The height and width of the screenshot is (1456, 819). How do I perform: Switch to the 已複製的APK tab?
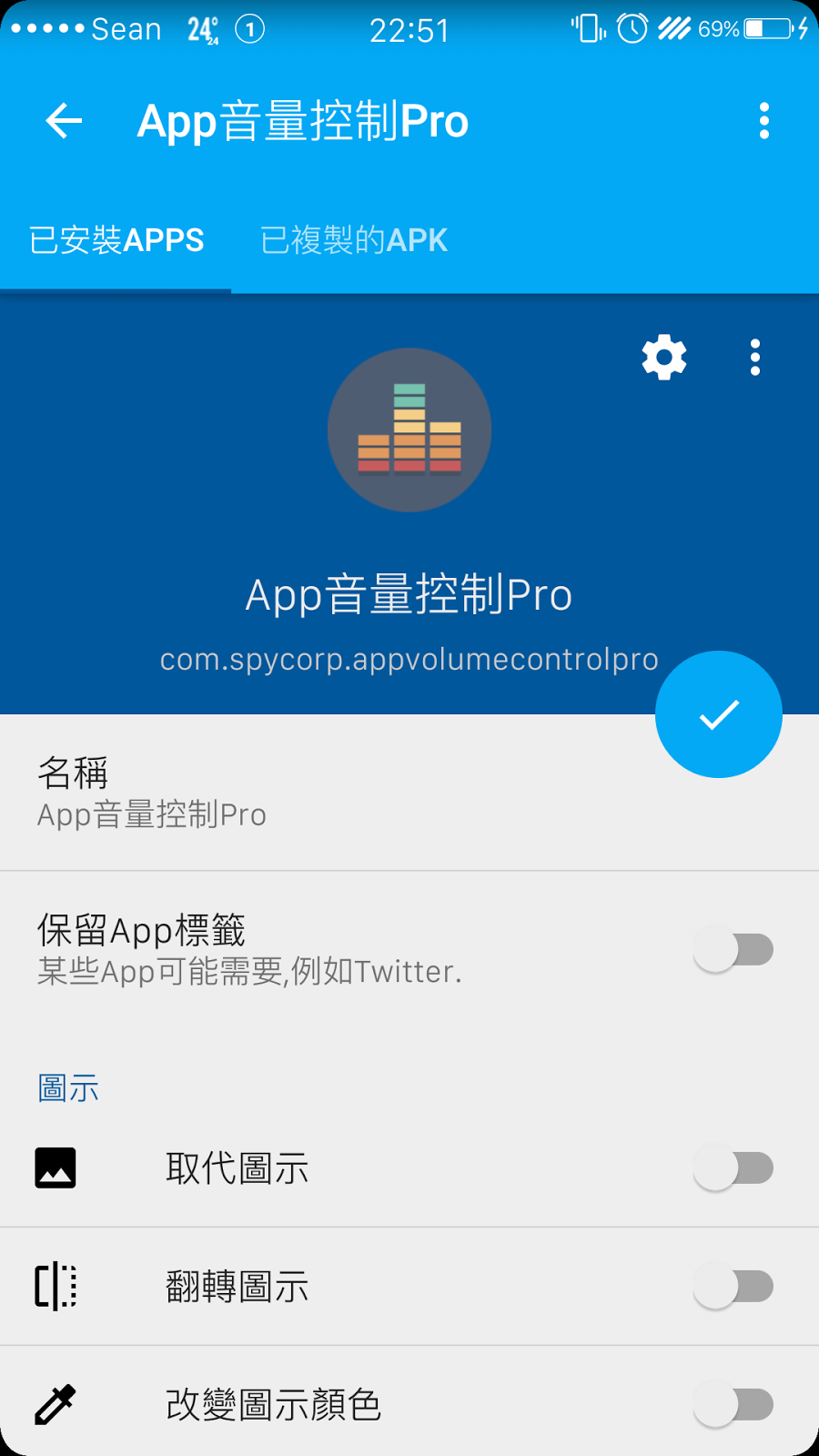pyautogui.click(x=354, y=240)
